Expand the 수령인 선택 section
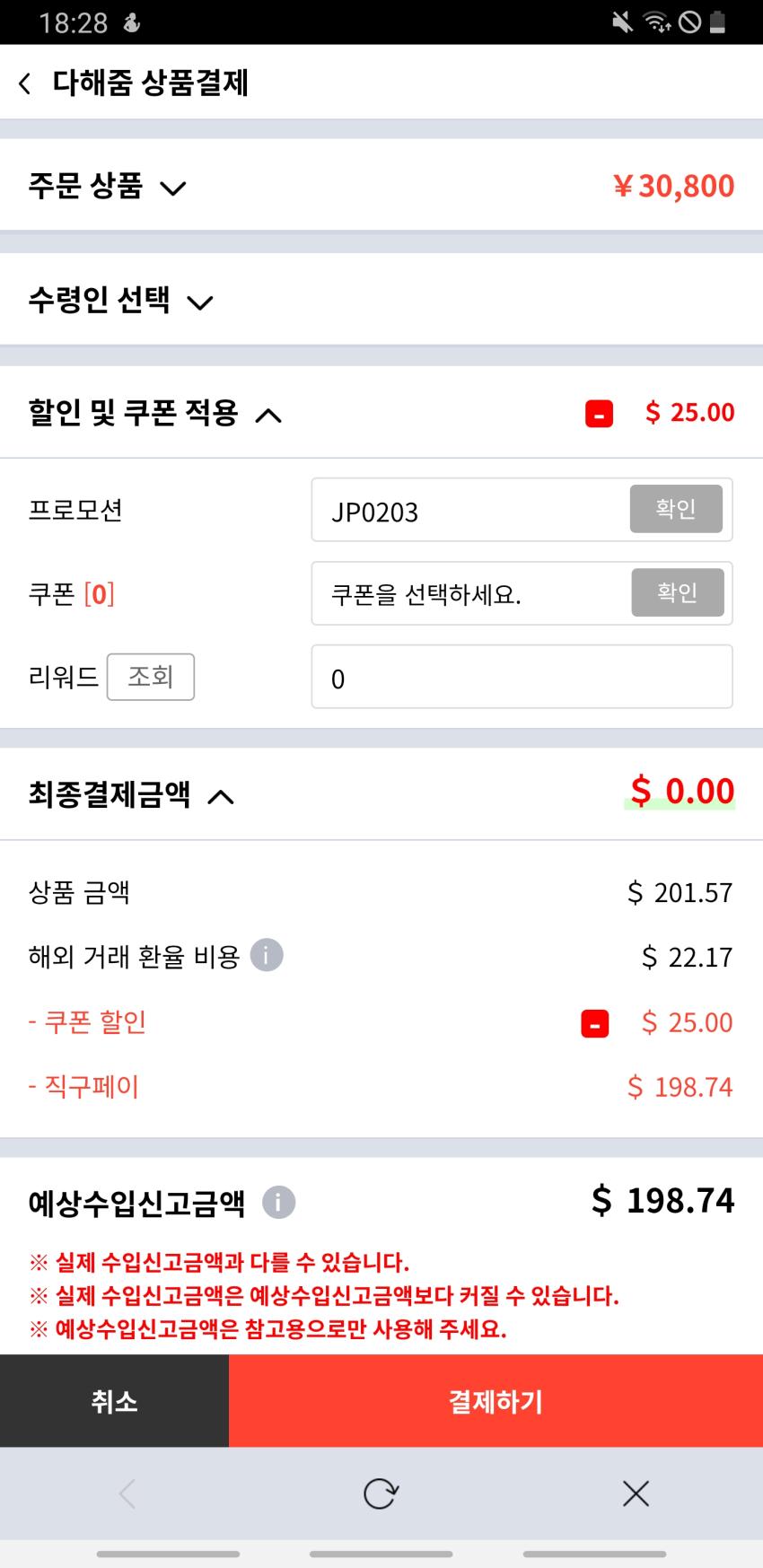This screenshot has width=763, height=1568. (x=199, y=302)
